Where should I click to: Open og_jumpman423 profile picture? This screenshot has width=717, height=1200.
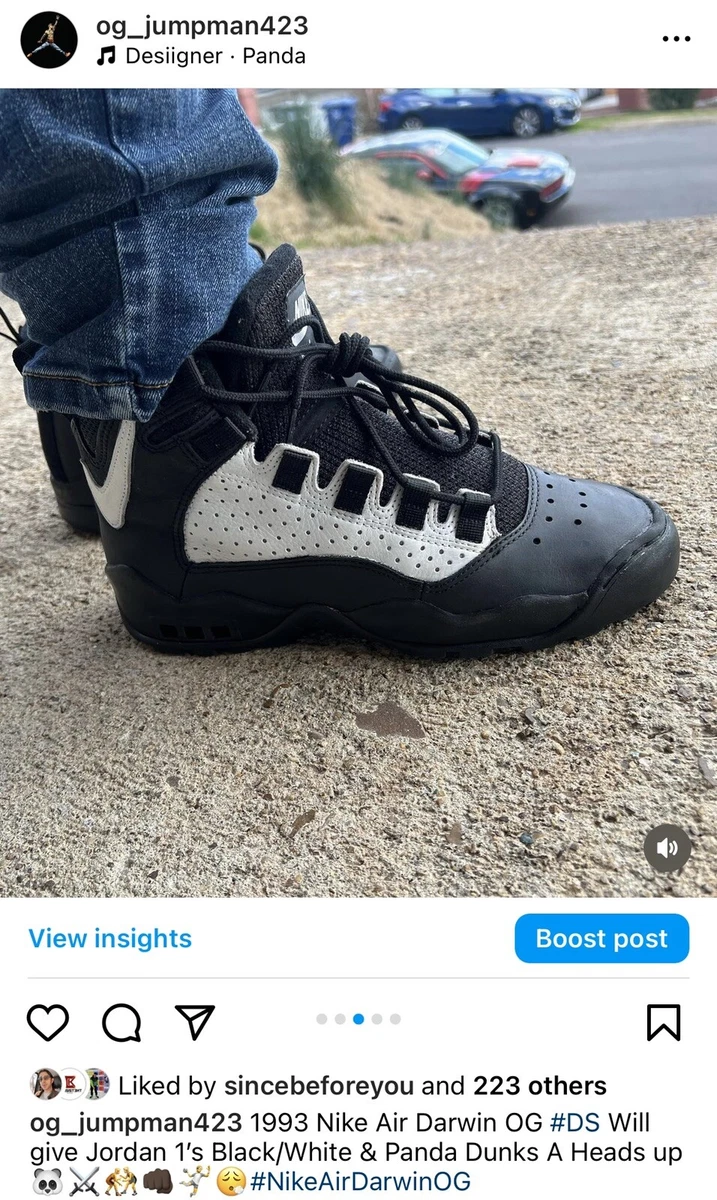pyautogui.click(x=49, y=40)
